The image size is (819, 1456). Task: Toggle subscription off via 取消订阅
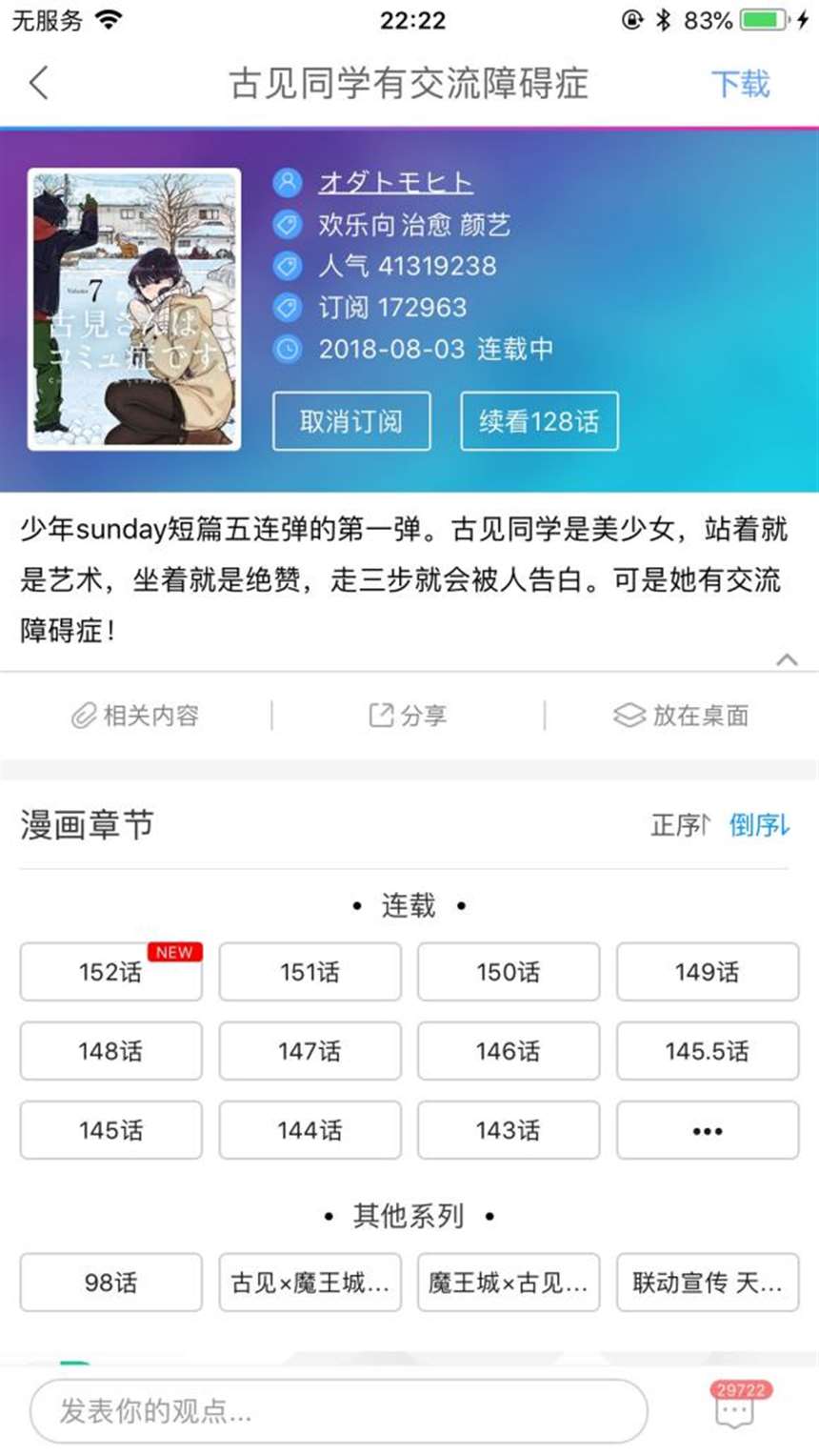(350, 421)
